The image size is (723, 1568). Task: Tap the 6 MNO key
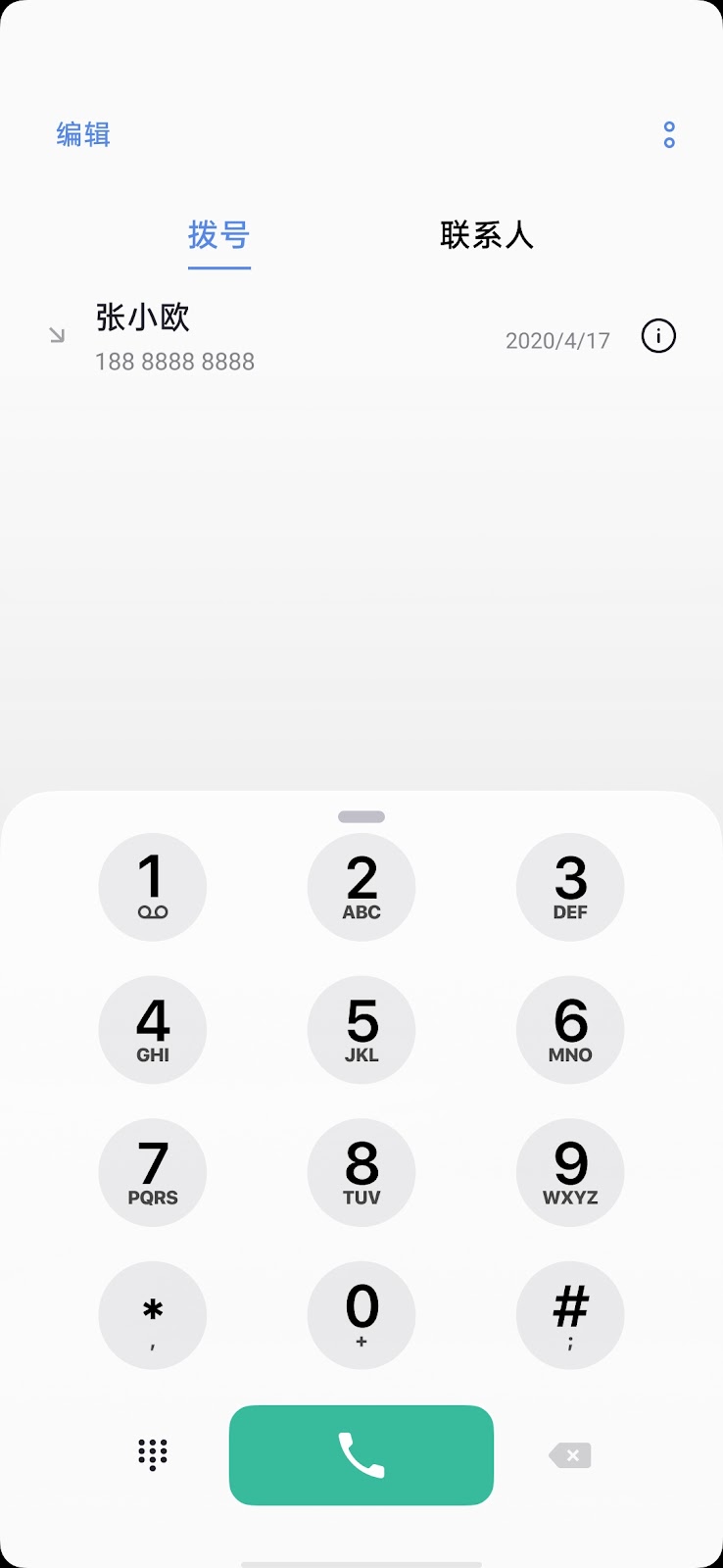[570, 1030]
